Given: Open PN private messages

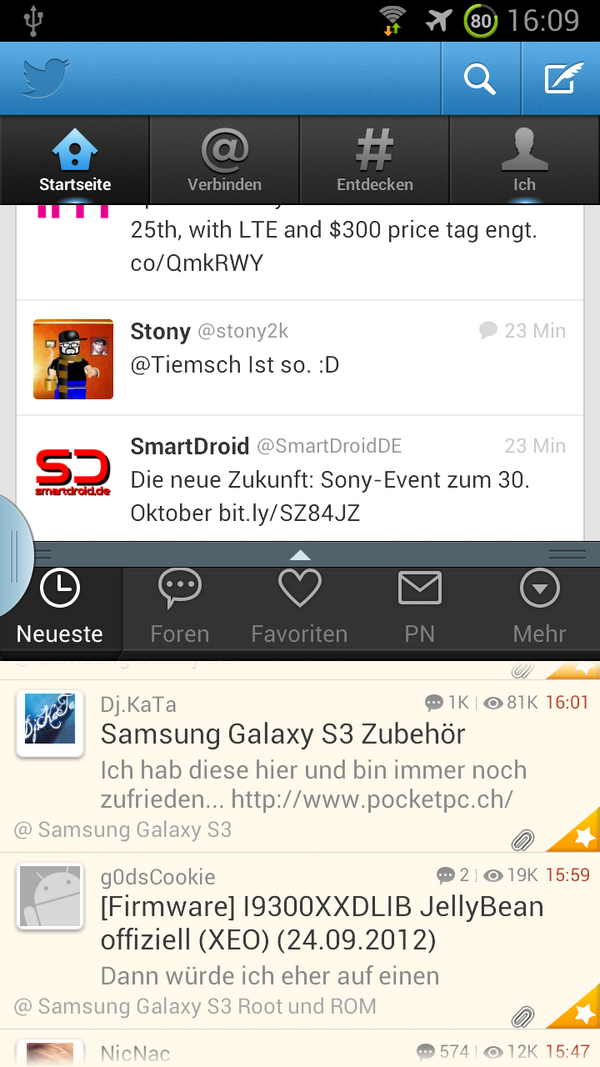Looking at the screenshot, I should (x=420, y=608).
